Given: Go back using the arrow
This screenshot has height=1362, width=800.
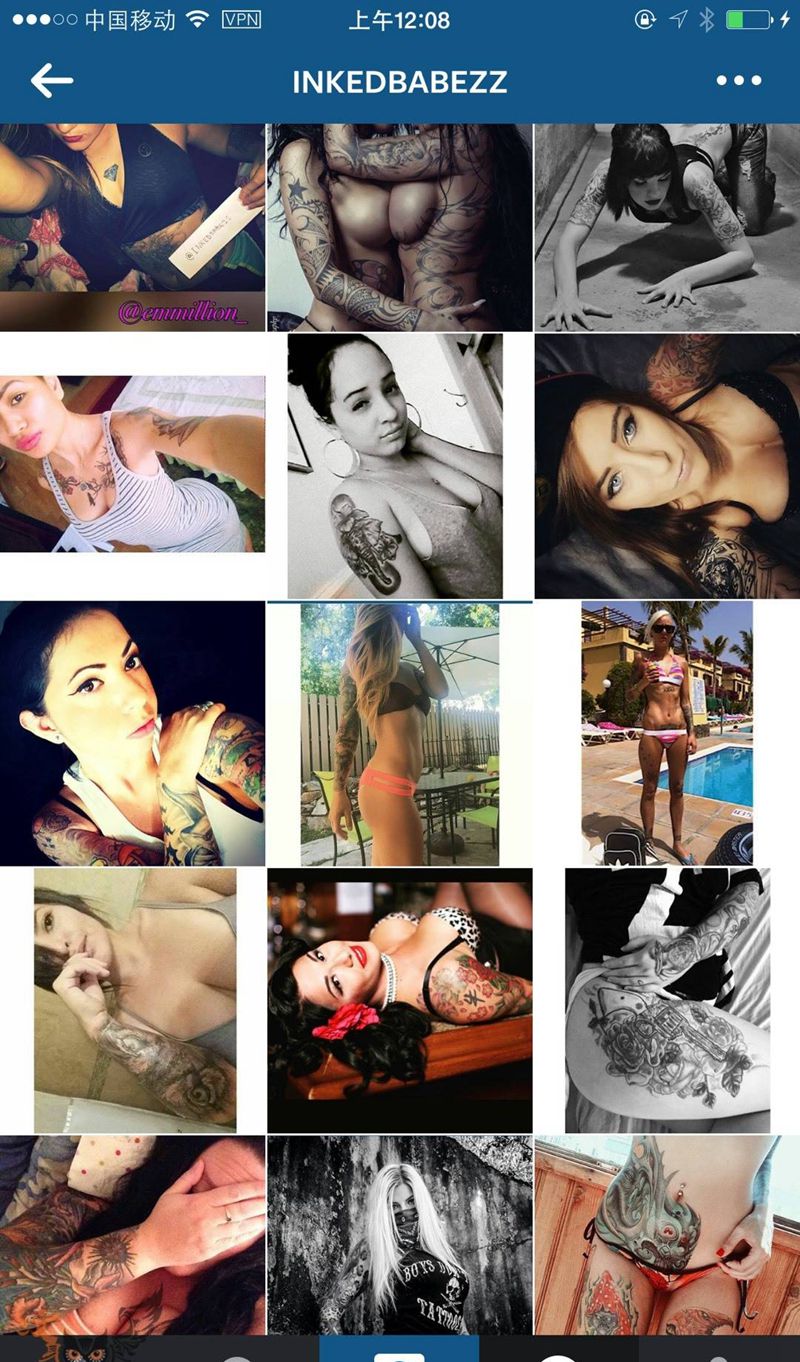Looking at the screenshot, I should click(x=52, y=81).
